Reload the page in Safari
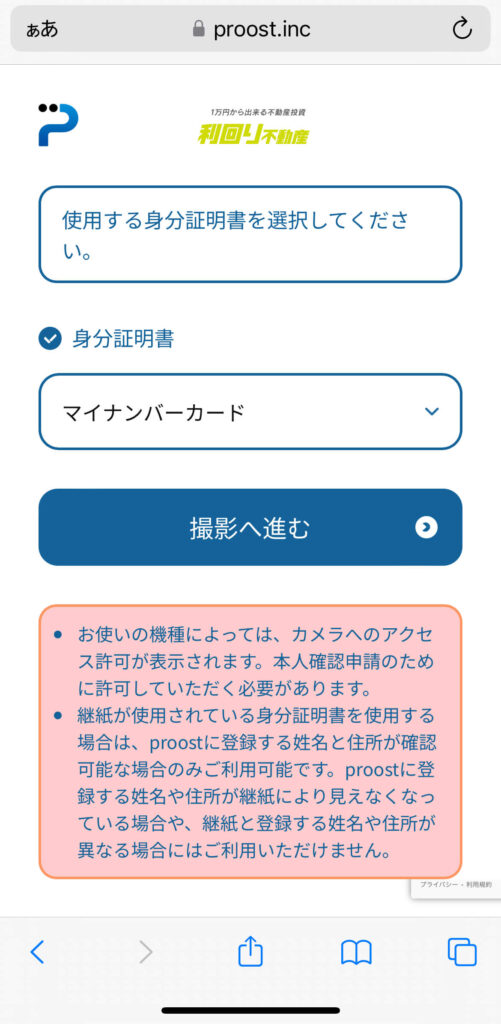The width and height of the screenshot is (501, 1024). pos(462,29)
